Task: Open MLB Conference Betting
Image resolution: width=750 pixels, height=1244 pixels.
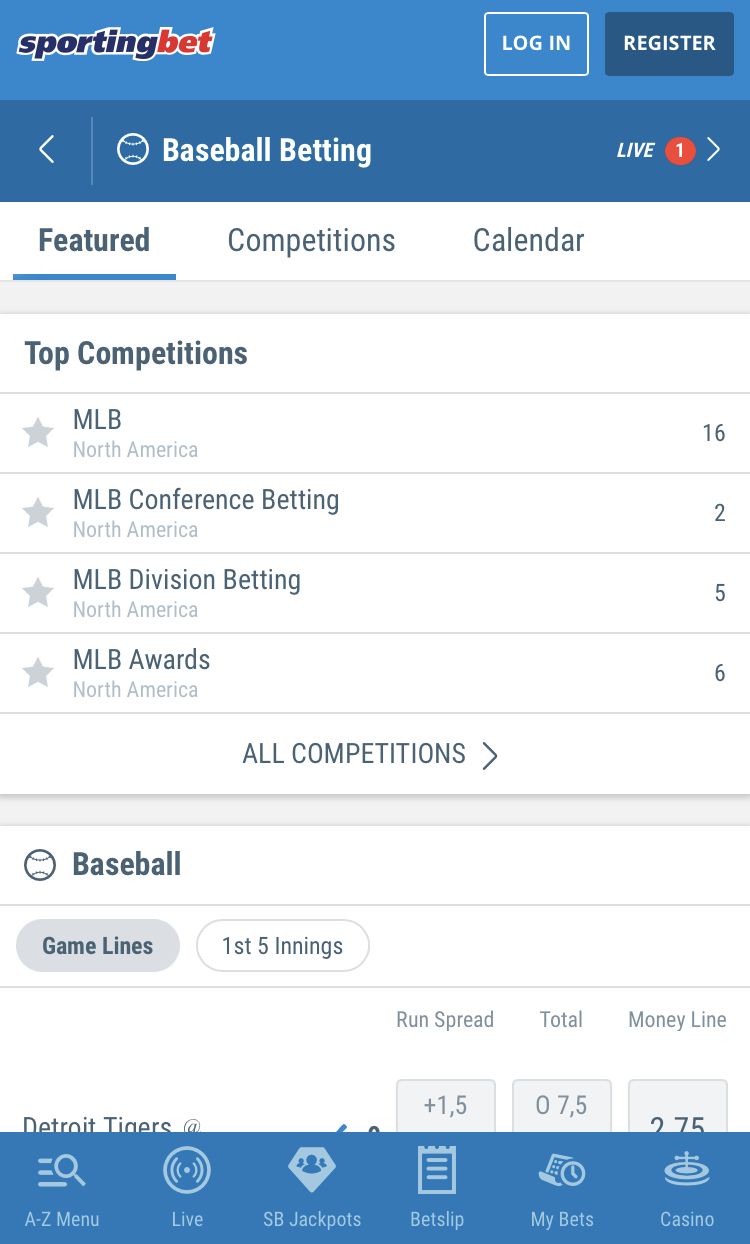Action: click(375, 513)
